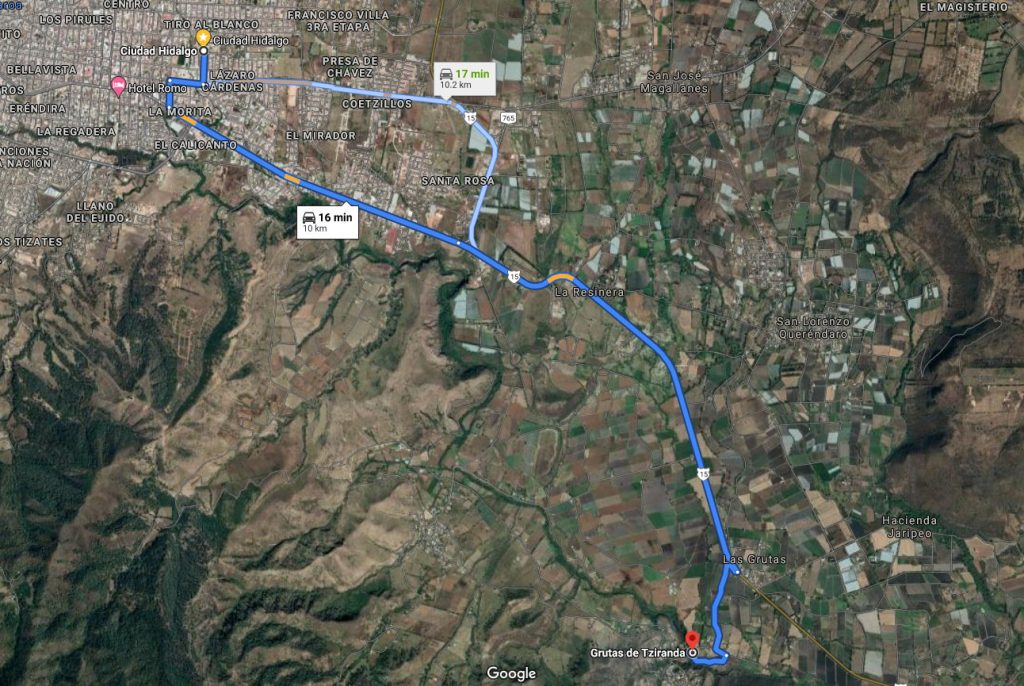Select the 17 min alternate route
The image size is (1024, 686).
click(466, 79)
